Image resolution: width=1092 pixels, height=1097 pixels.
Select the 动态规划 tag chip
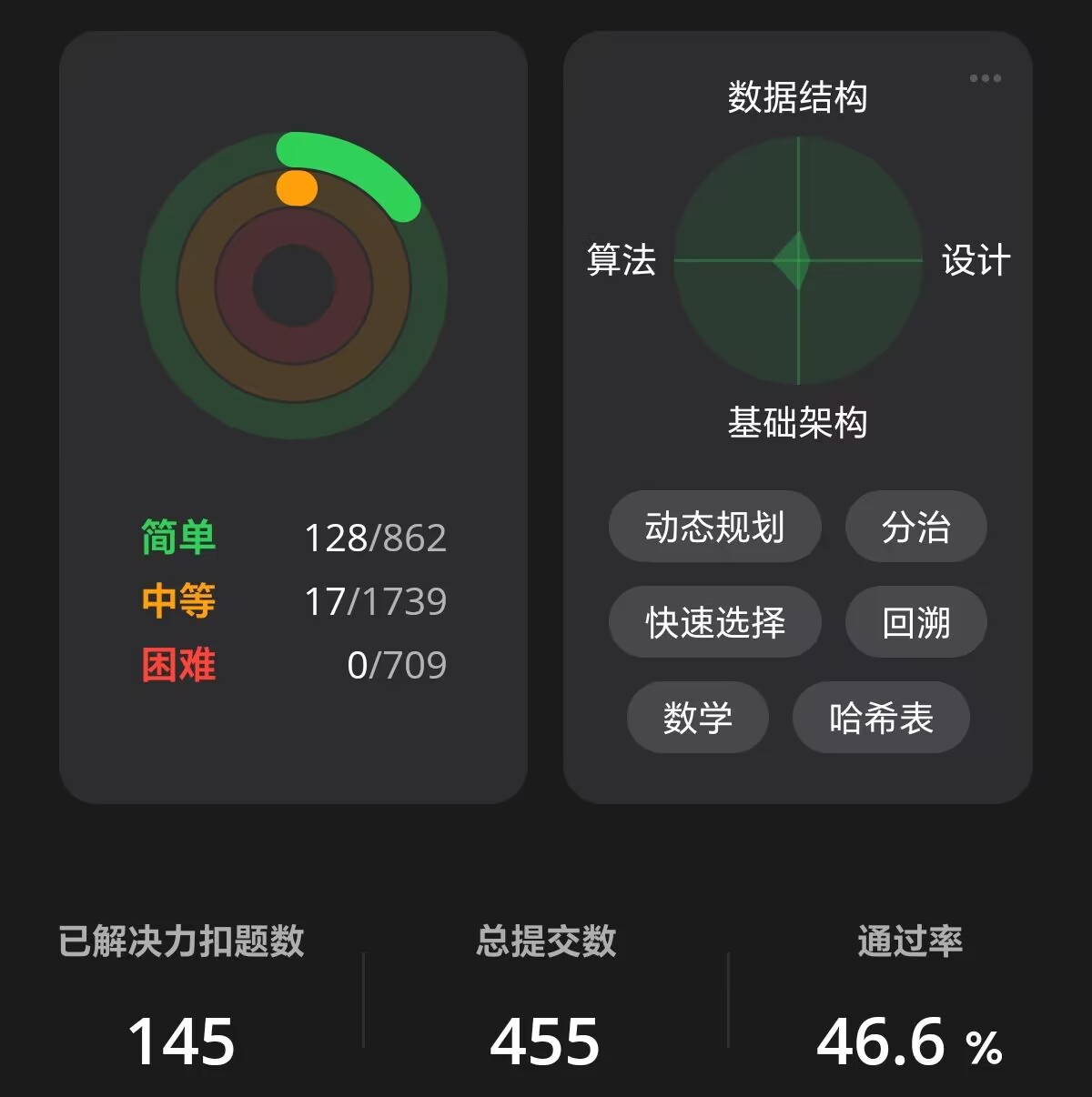(714, 527)
